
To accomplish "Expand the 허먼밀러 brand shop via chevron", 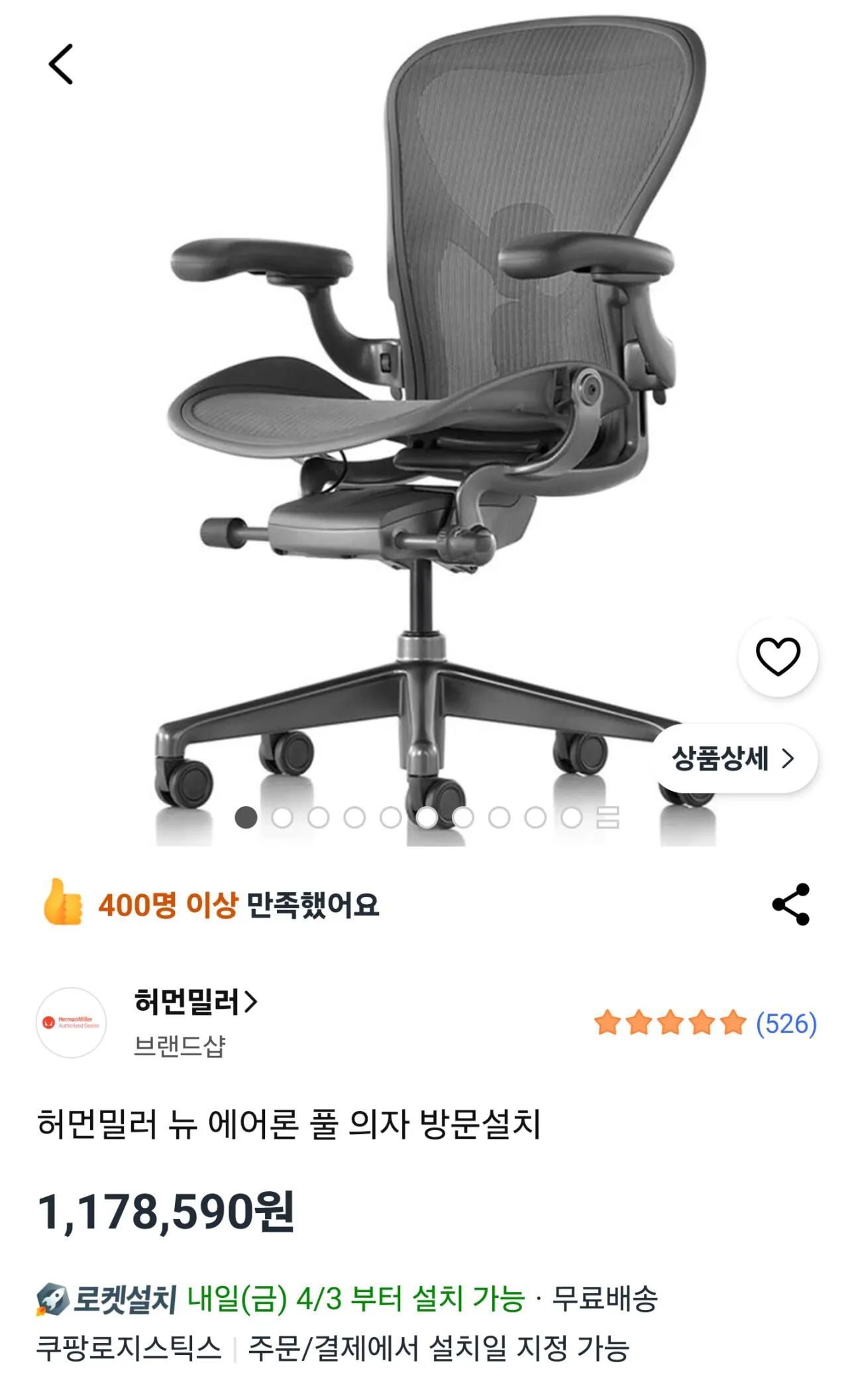I will [x=249, y=1002].
